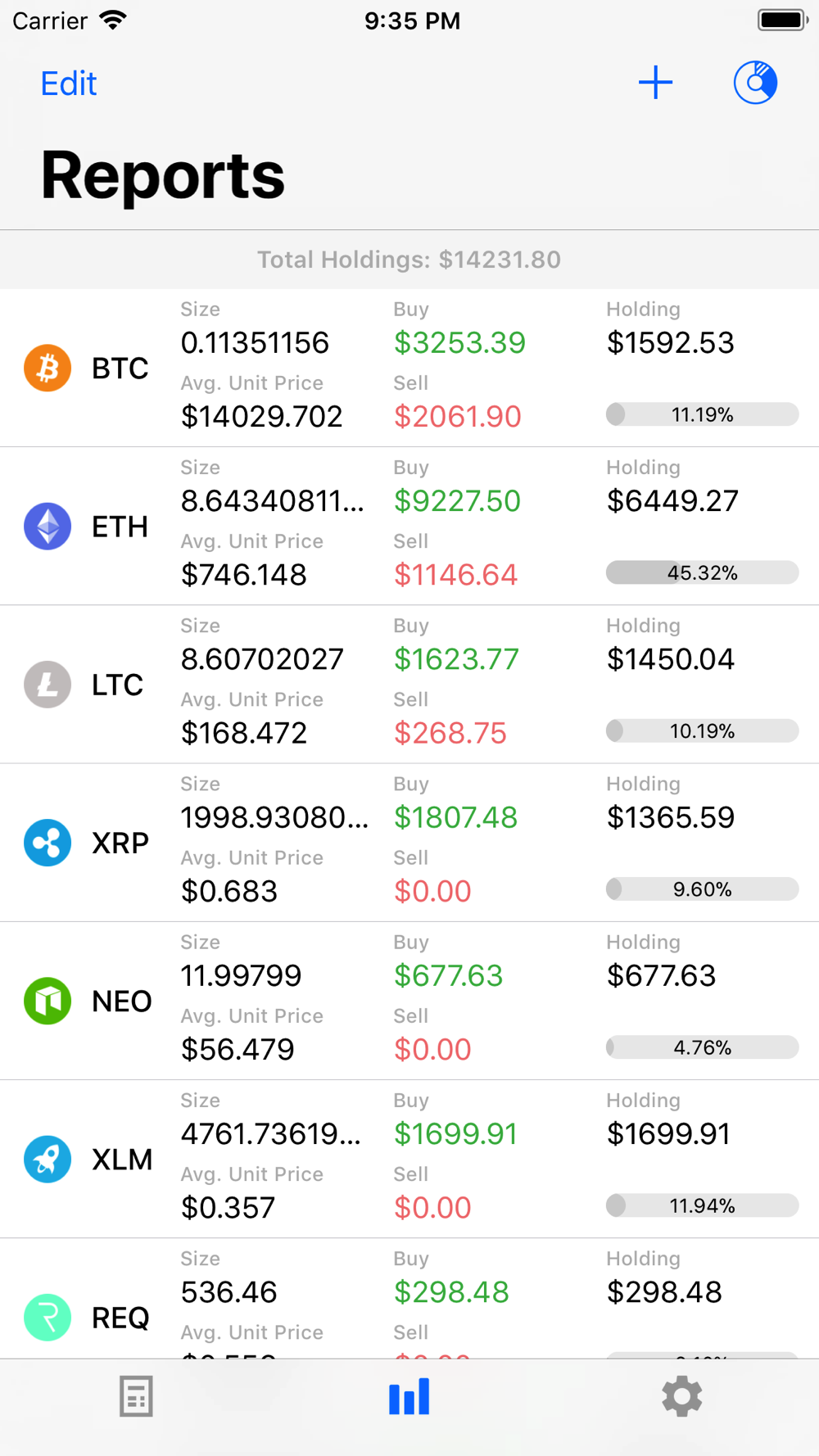Open the pie chart view
This screenshot has height=1456, width=819.
755,83
